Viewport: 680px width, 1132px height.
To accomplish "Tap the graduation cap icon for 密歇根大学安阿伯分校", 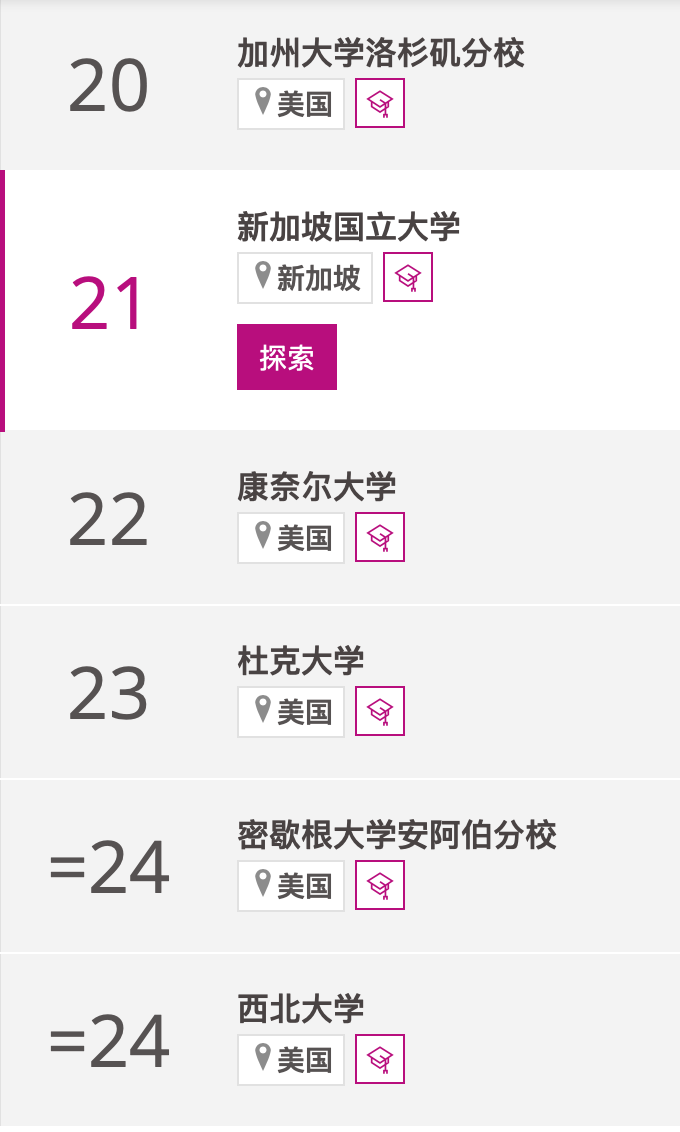I will 380,885.
